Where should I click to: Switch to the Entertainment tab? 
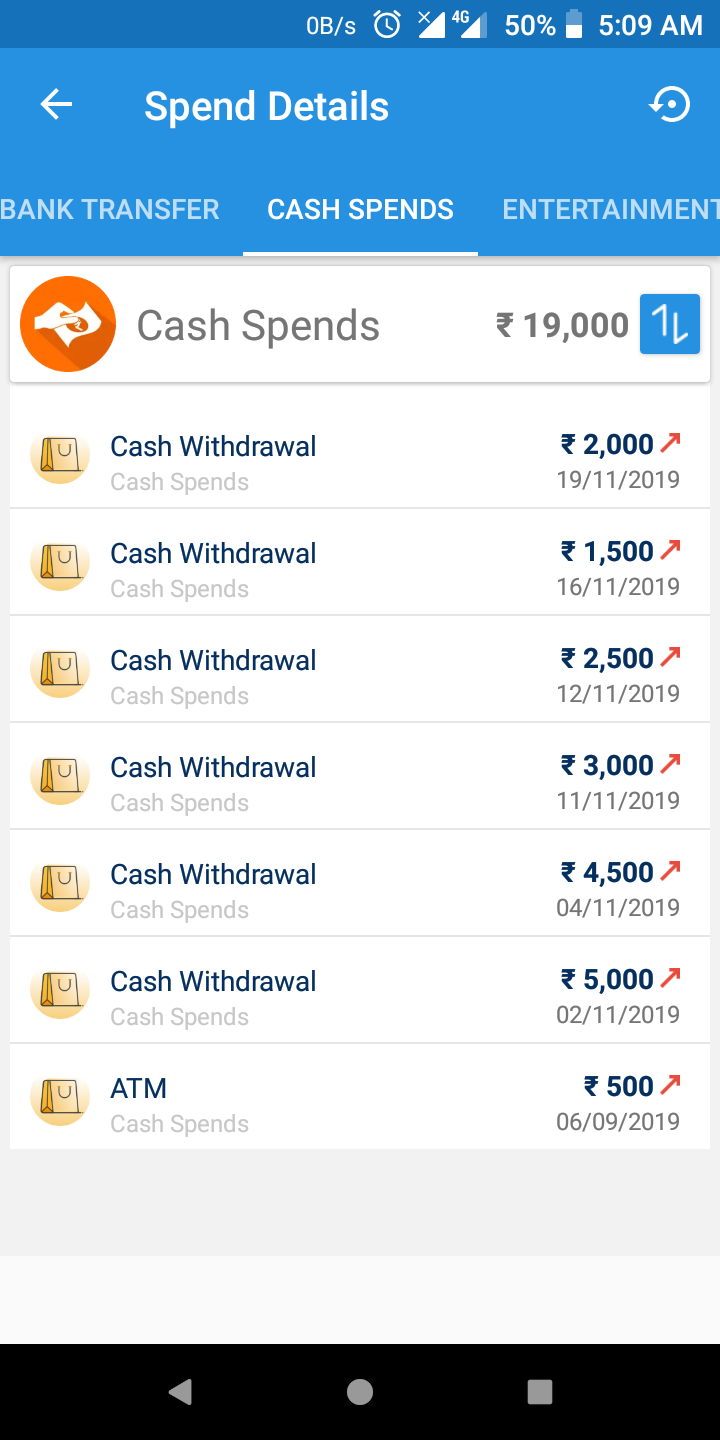coord(610,209)
